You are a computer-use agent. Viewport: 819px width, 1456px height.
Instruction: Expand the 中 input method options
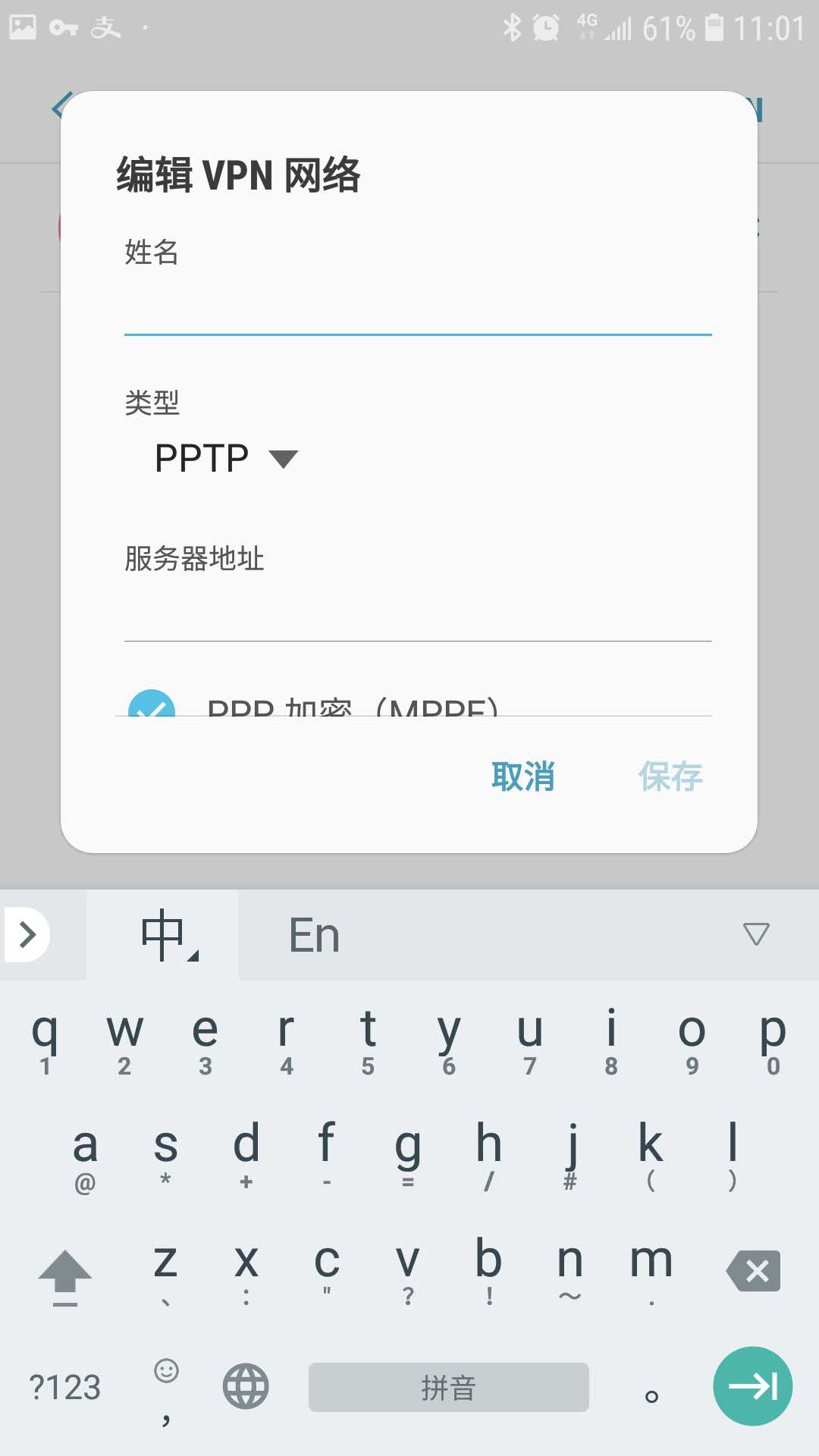point(165,934)
